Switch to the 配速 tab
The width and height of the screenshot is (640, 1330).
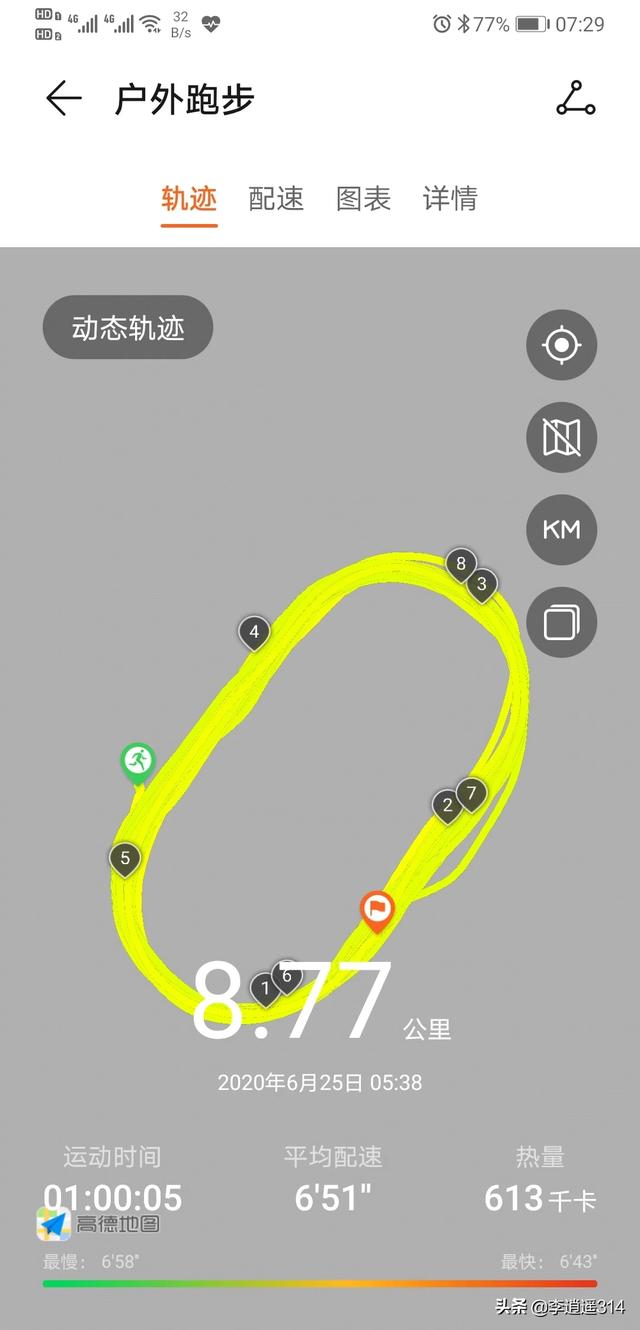[276, 198]
